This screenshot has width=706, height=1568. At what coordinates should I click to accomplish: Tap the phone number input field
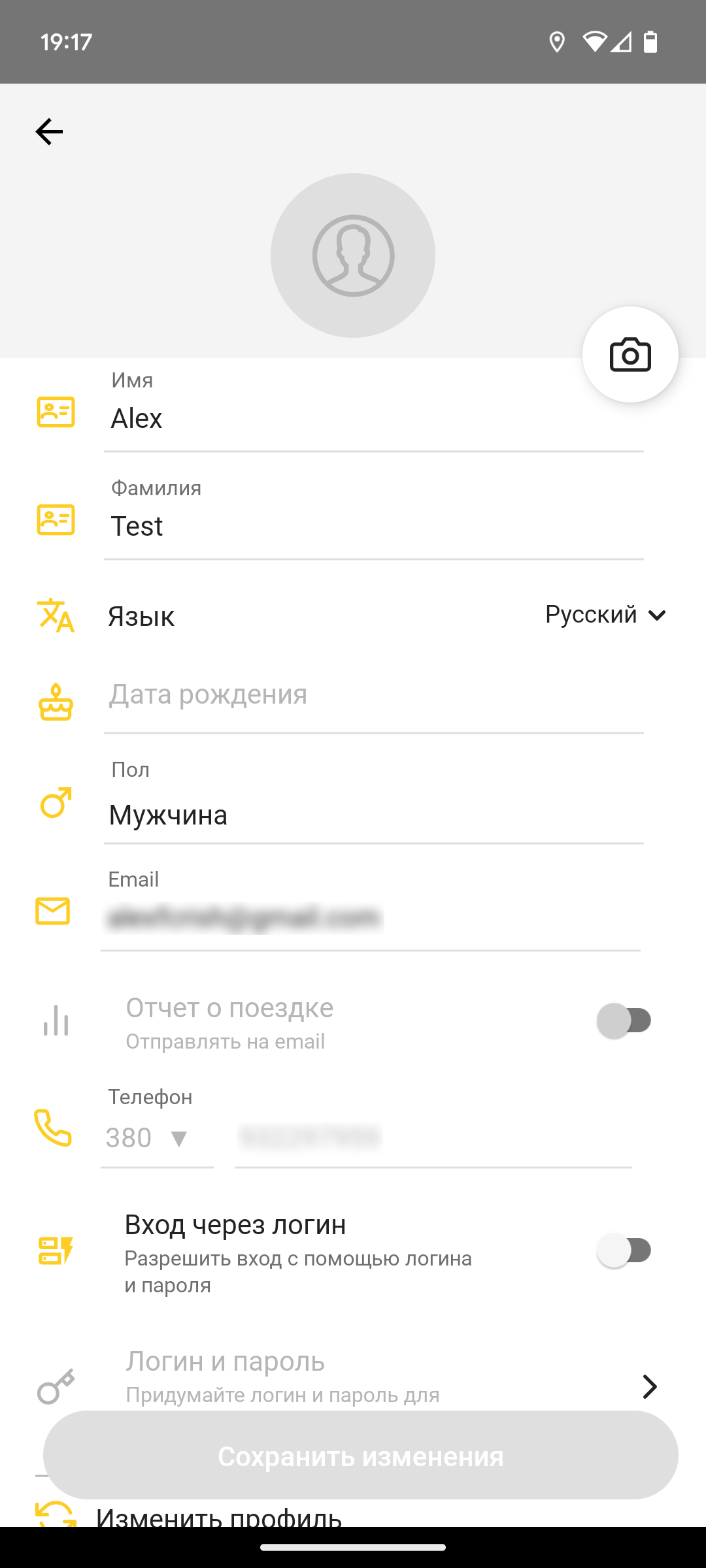coord(433,1138)
